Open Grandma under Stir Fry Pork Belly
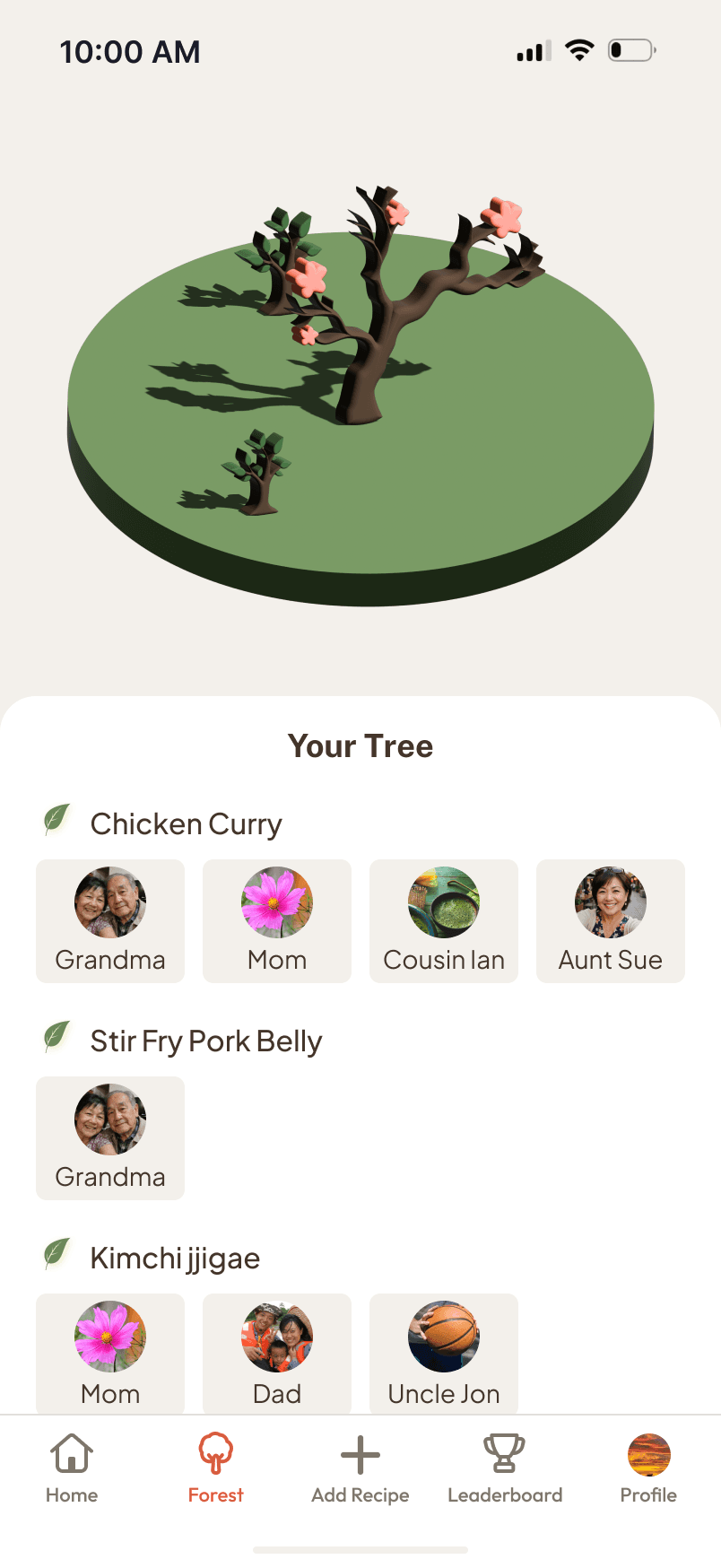Image resolution: width=721 pixels, height=1568 pixels. (110, 1137)
